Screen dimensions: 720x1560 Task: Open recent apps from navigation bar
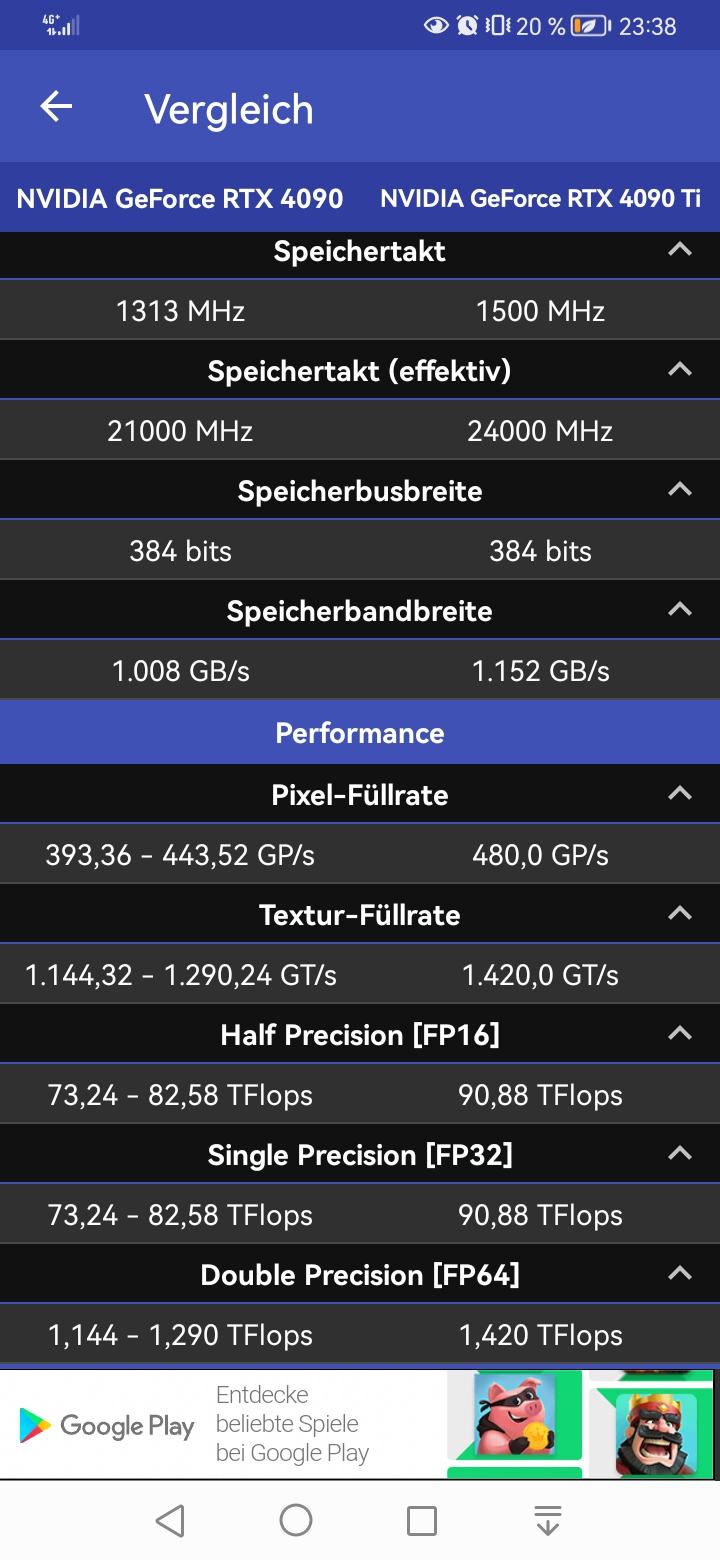point(422,1521)
